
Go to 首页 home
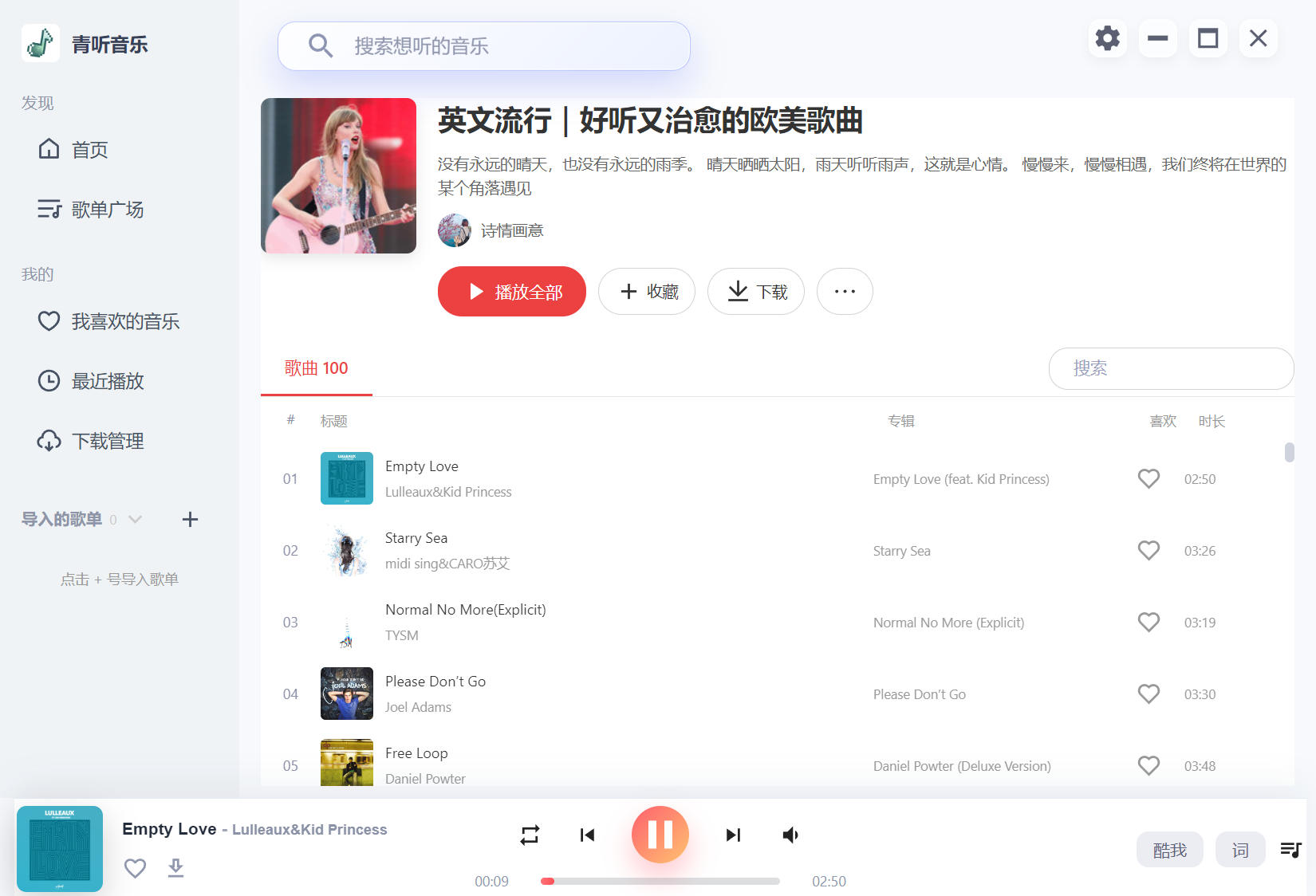click(89, 150)
